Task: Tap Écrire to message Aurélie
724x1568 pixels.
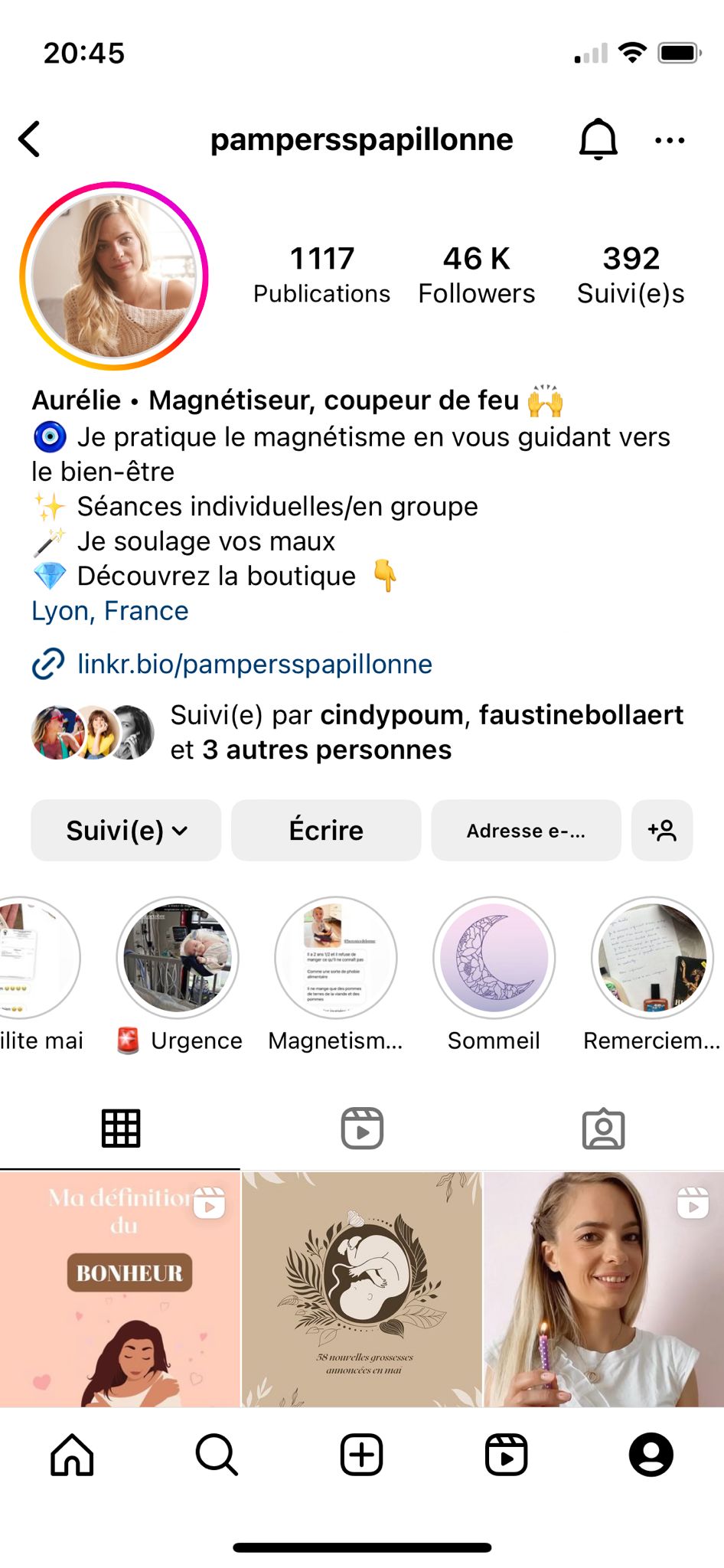Action: 326,831
